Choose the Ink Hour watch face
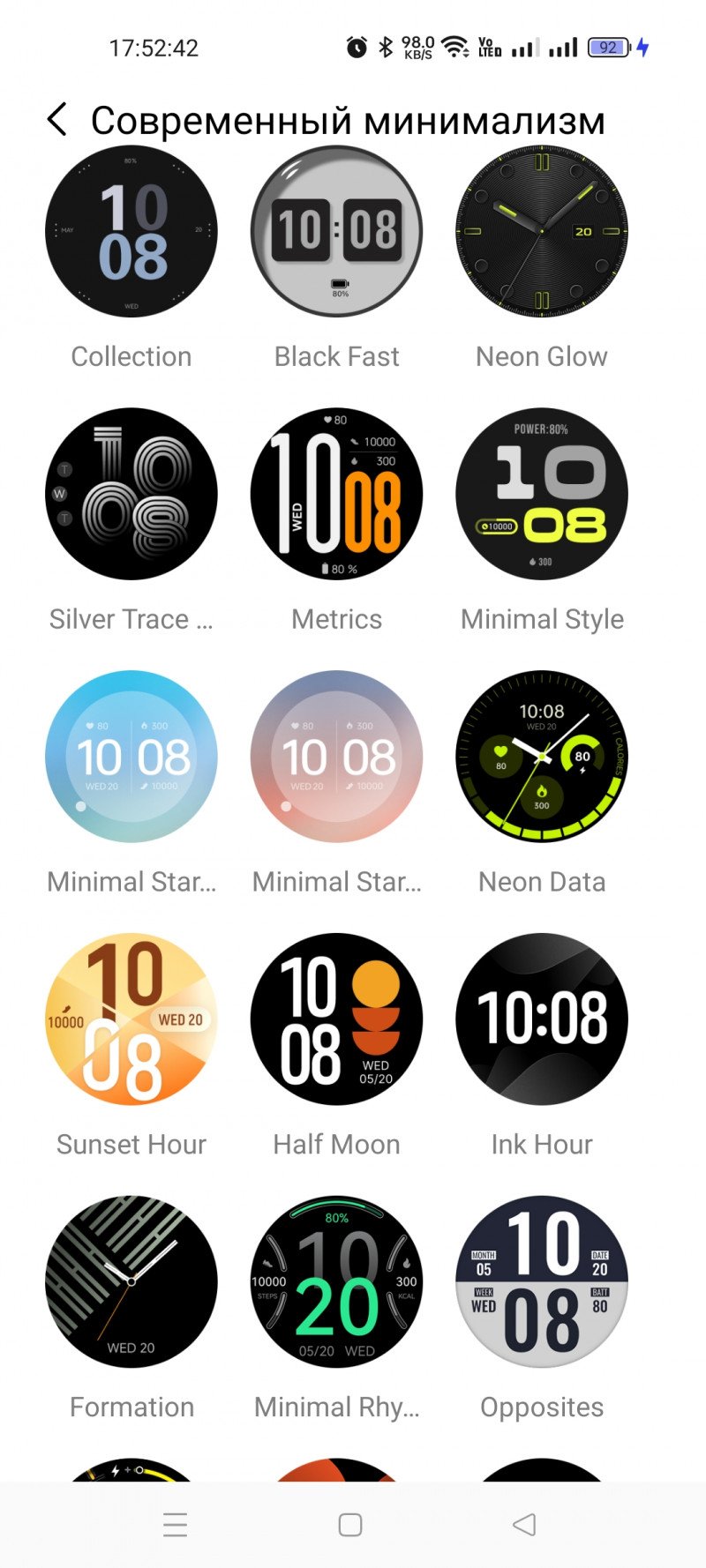 (x=541, y=1019)
